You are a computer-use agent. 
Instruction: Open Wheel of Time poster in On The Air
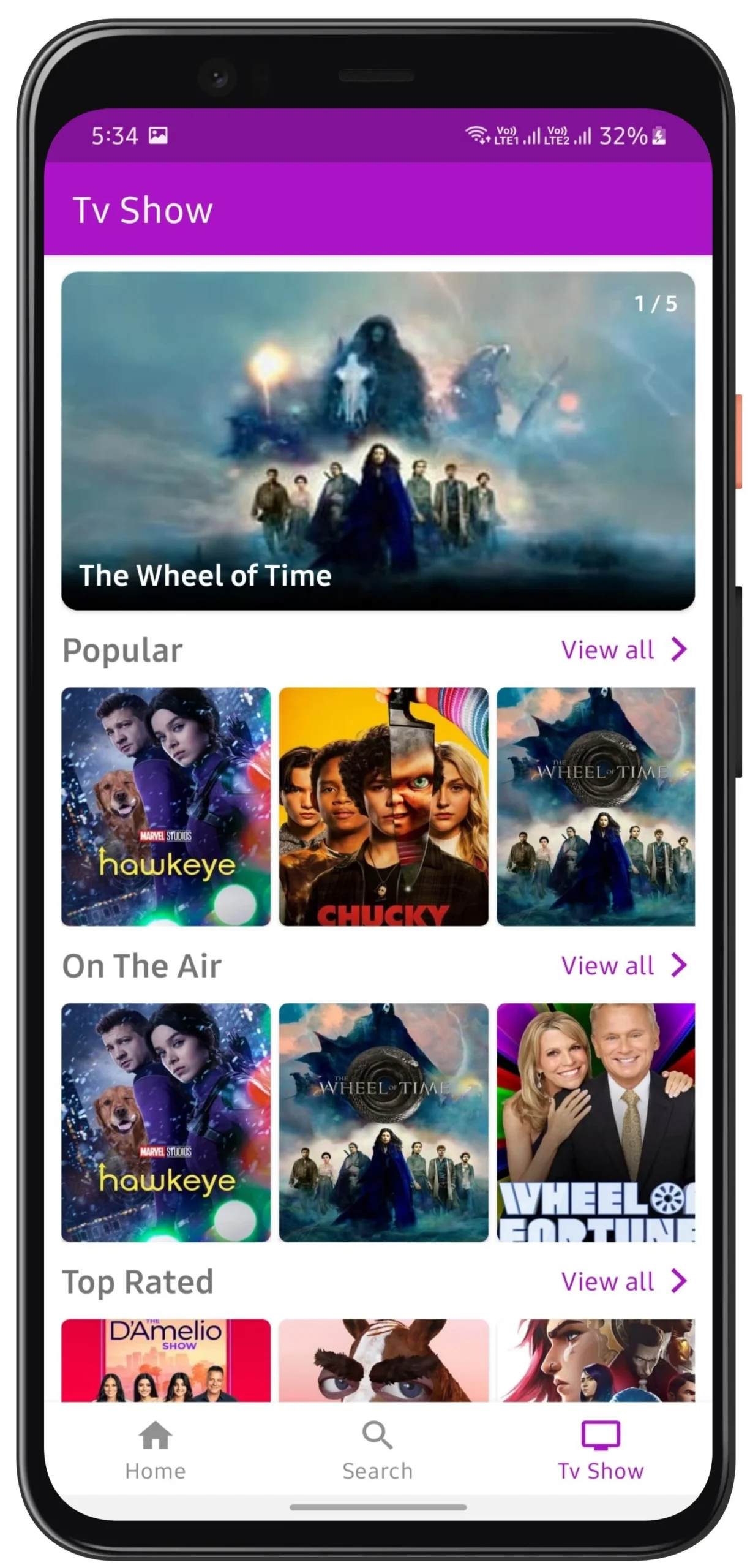[x=383, y=1122]
